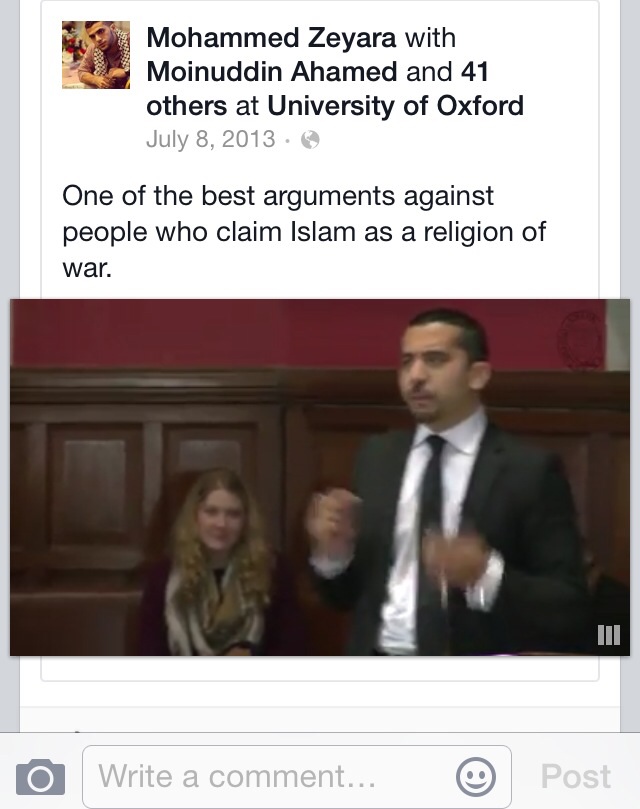Post the comment
This screenshot has width=640, height=809.
(x=575, y=775)
